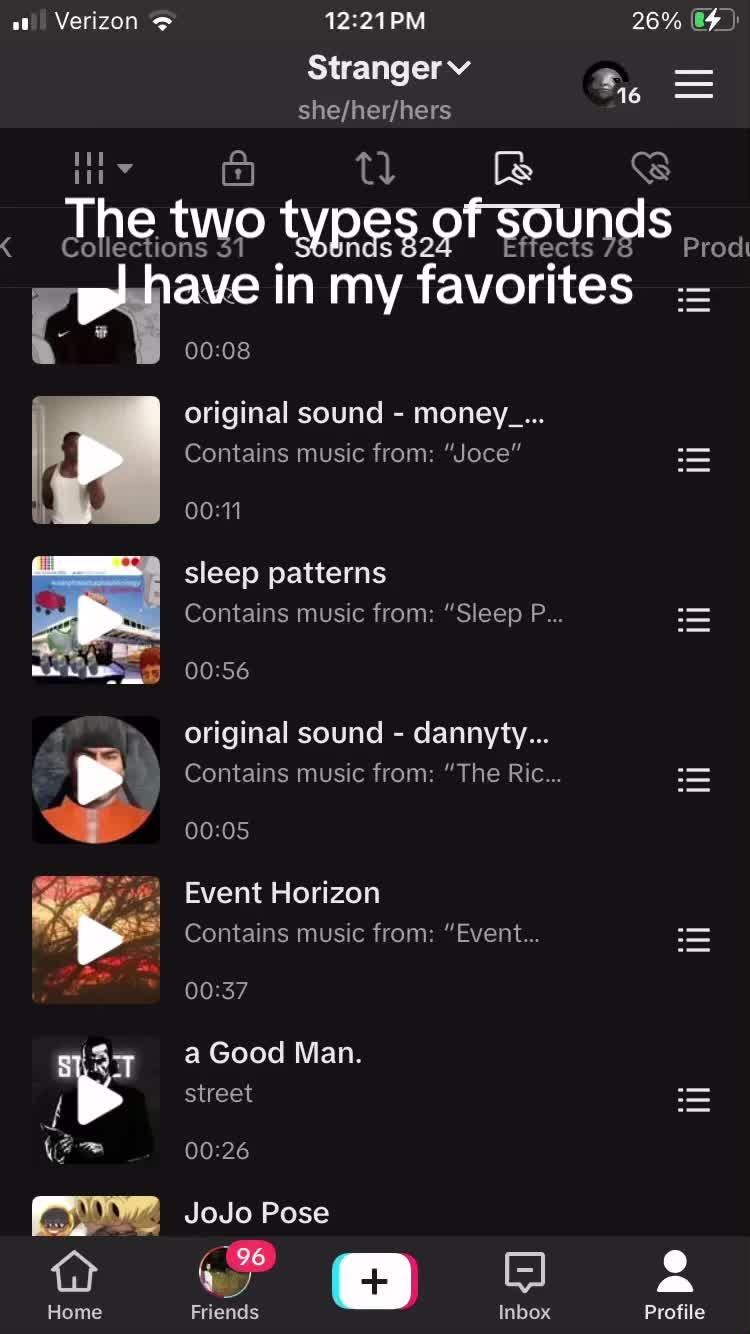Image resolution: width=750 pixels, height=1334 pixels.
Task: Go to the Home tab
Action: coord(75,1286)
